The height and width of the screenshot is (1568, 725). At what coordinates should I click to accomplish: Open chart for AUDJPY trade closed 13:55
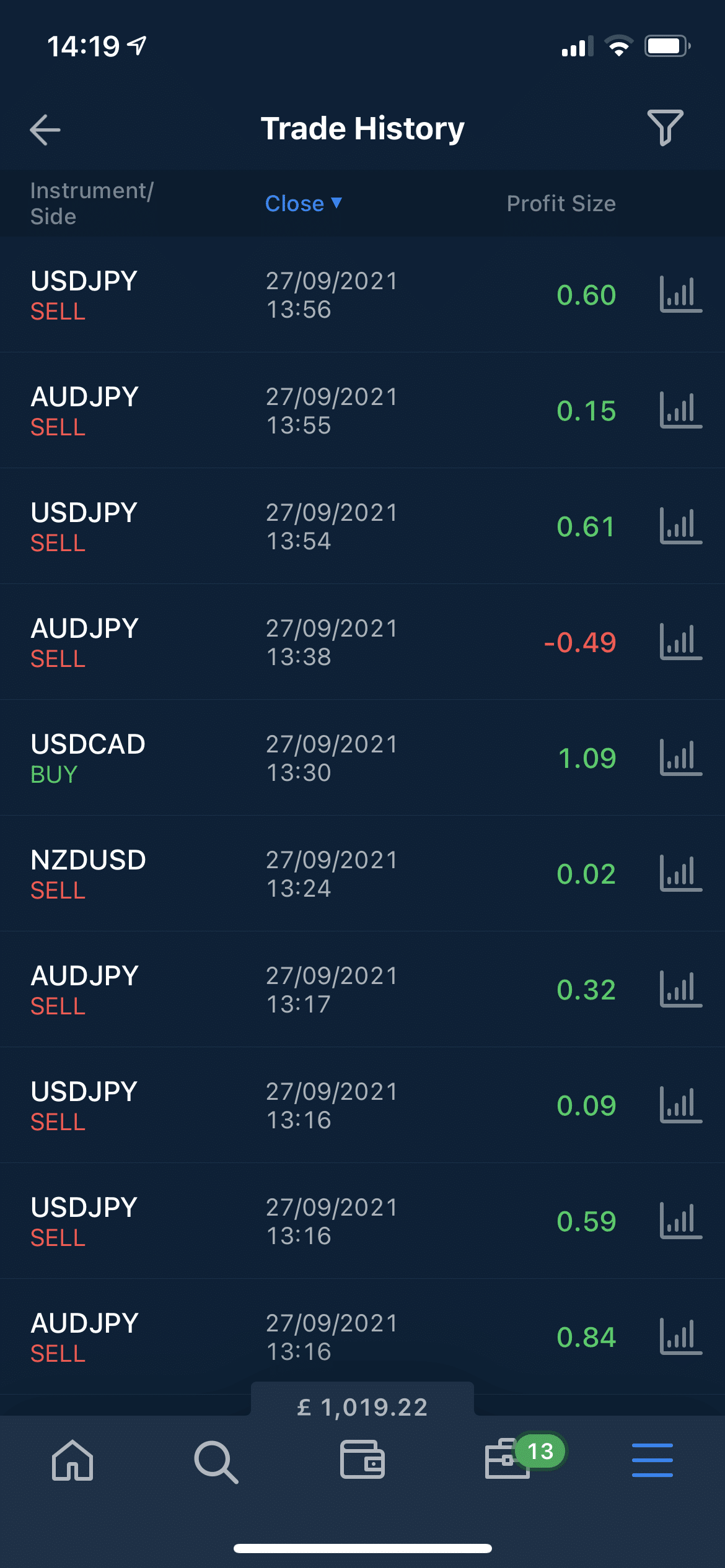pyautogui.click(x=680, y=410)
